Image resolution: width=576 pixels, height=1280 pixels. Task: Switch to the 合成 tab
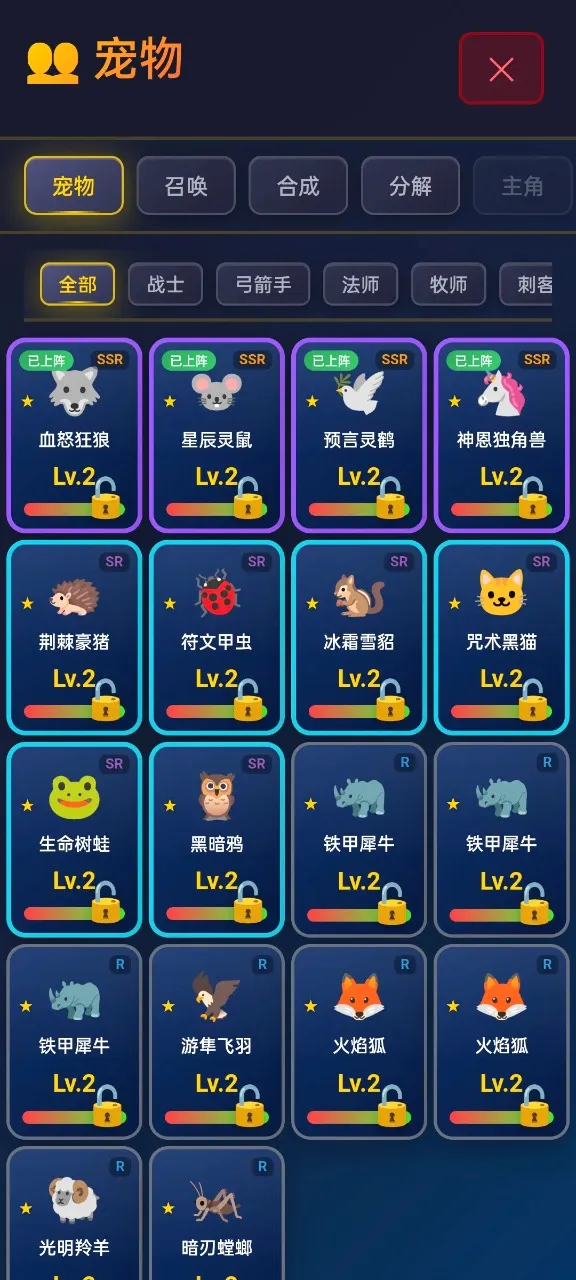(298, 186)
